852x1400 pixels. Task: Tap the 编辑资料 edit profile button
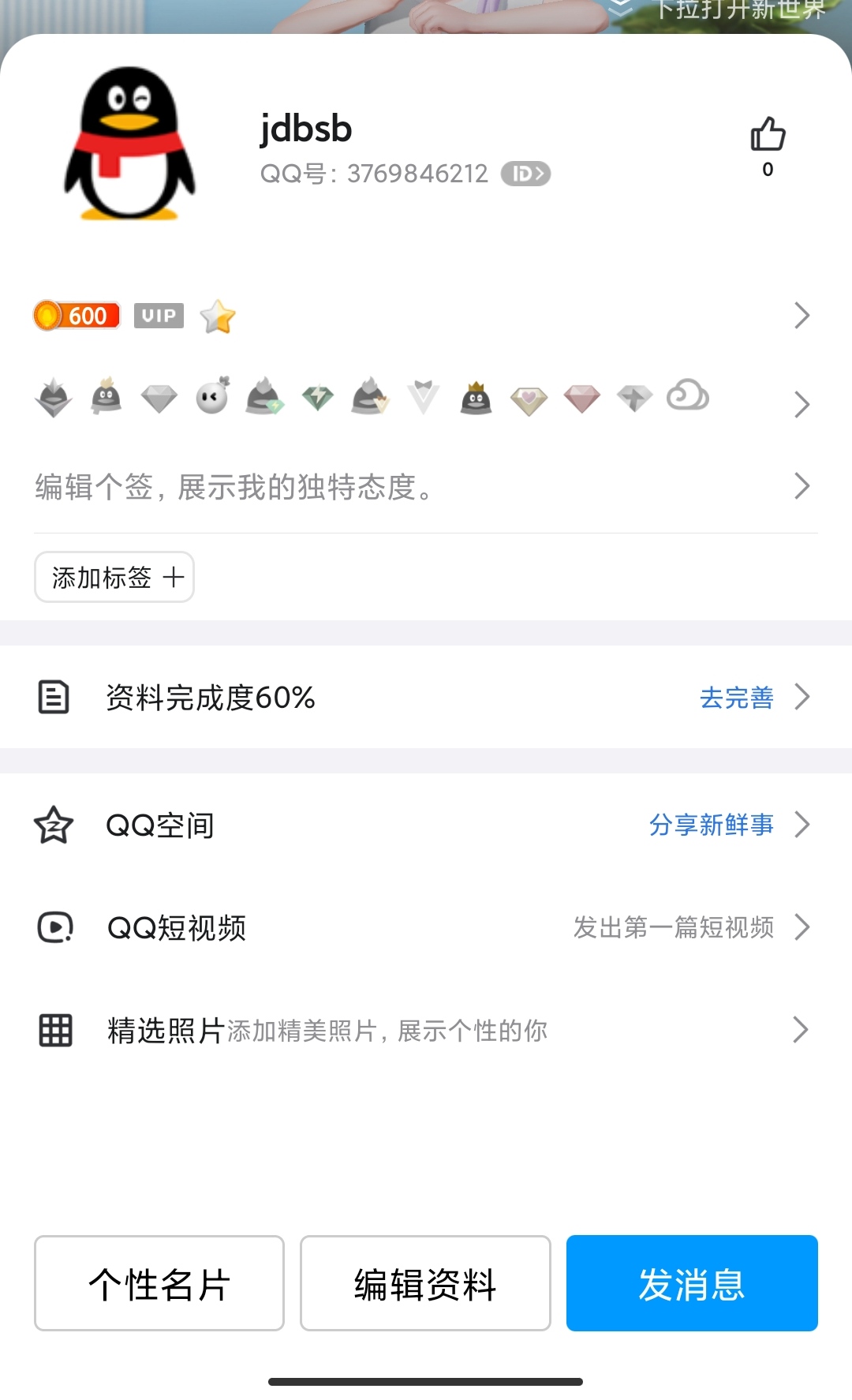point(425,1283)
